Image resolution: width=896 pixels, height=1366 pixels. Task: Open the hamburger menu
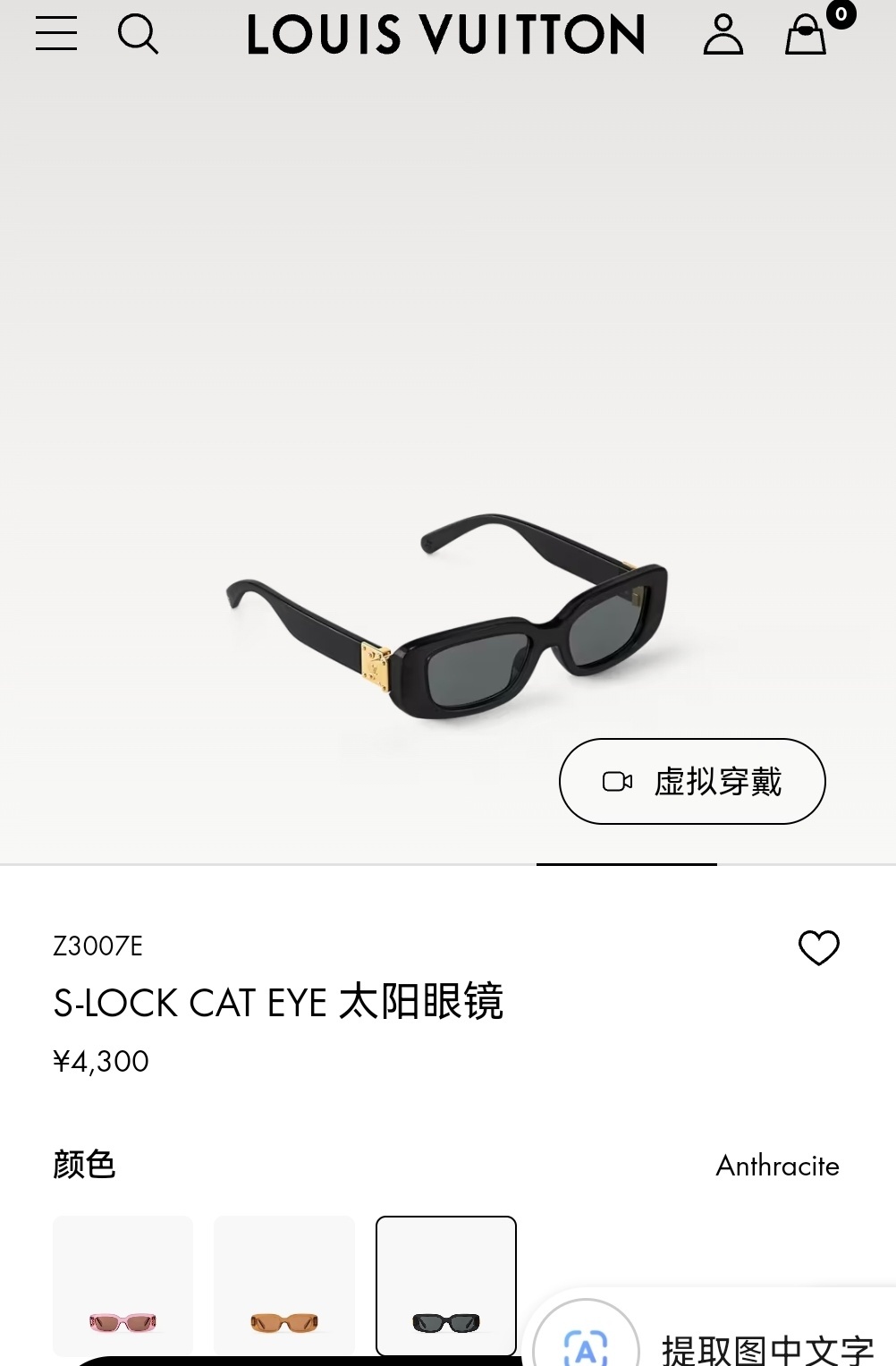click(x=55, y=34)
